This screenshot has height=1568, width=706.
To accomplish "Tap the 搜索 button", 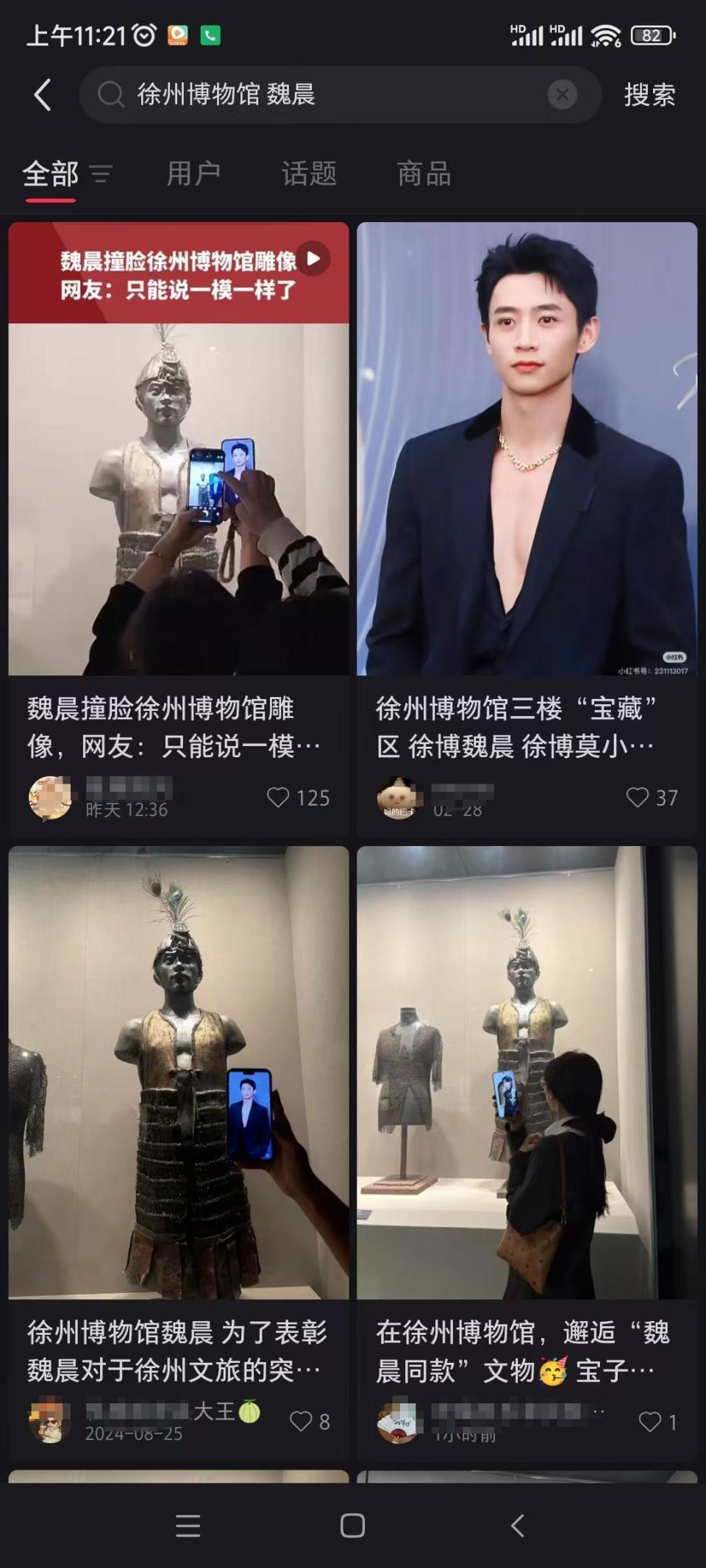I will click(x=649, y=95).
